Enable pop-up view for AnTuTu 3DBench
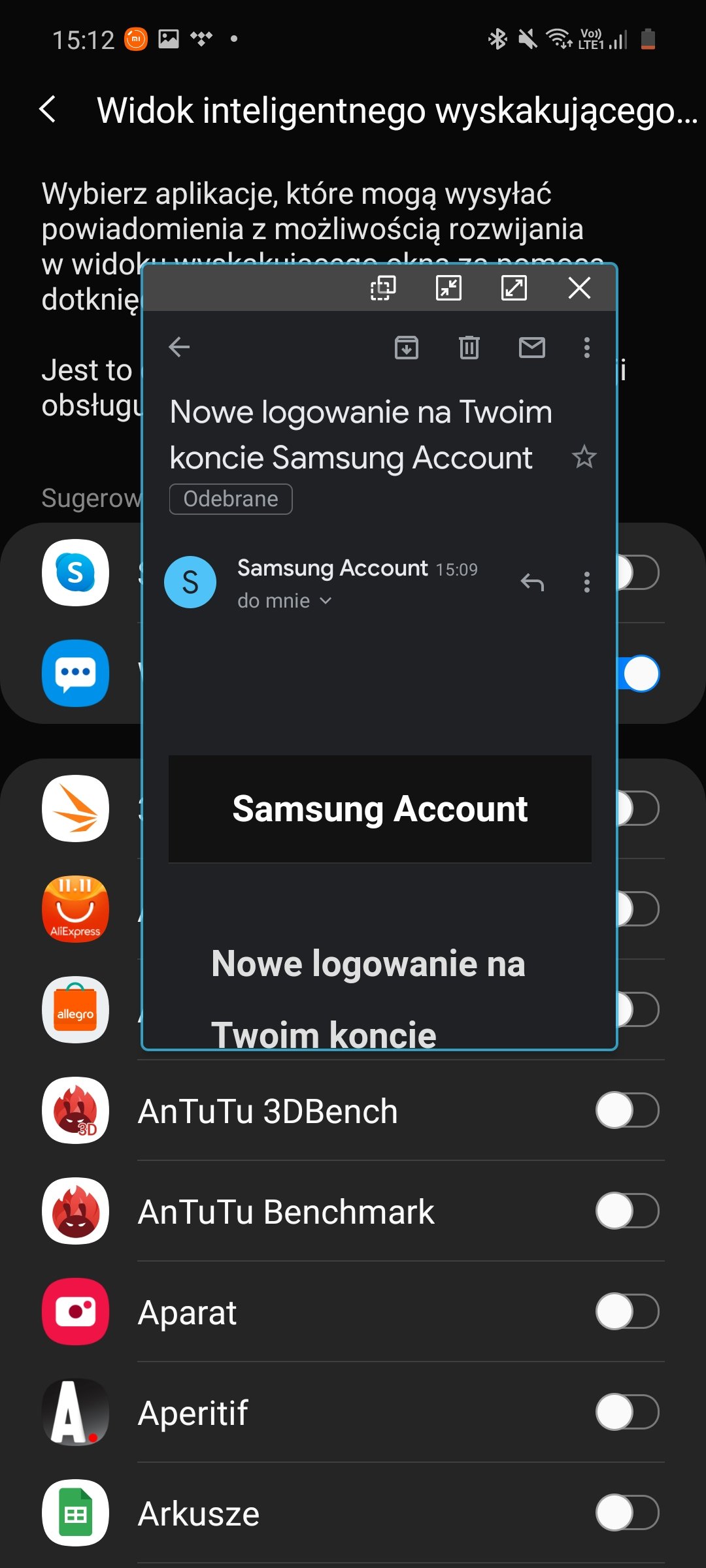 click(x=627, y=1110)
